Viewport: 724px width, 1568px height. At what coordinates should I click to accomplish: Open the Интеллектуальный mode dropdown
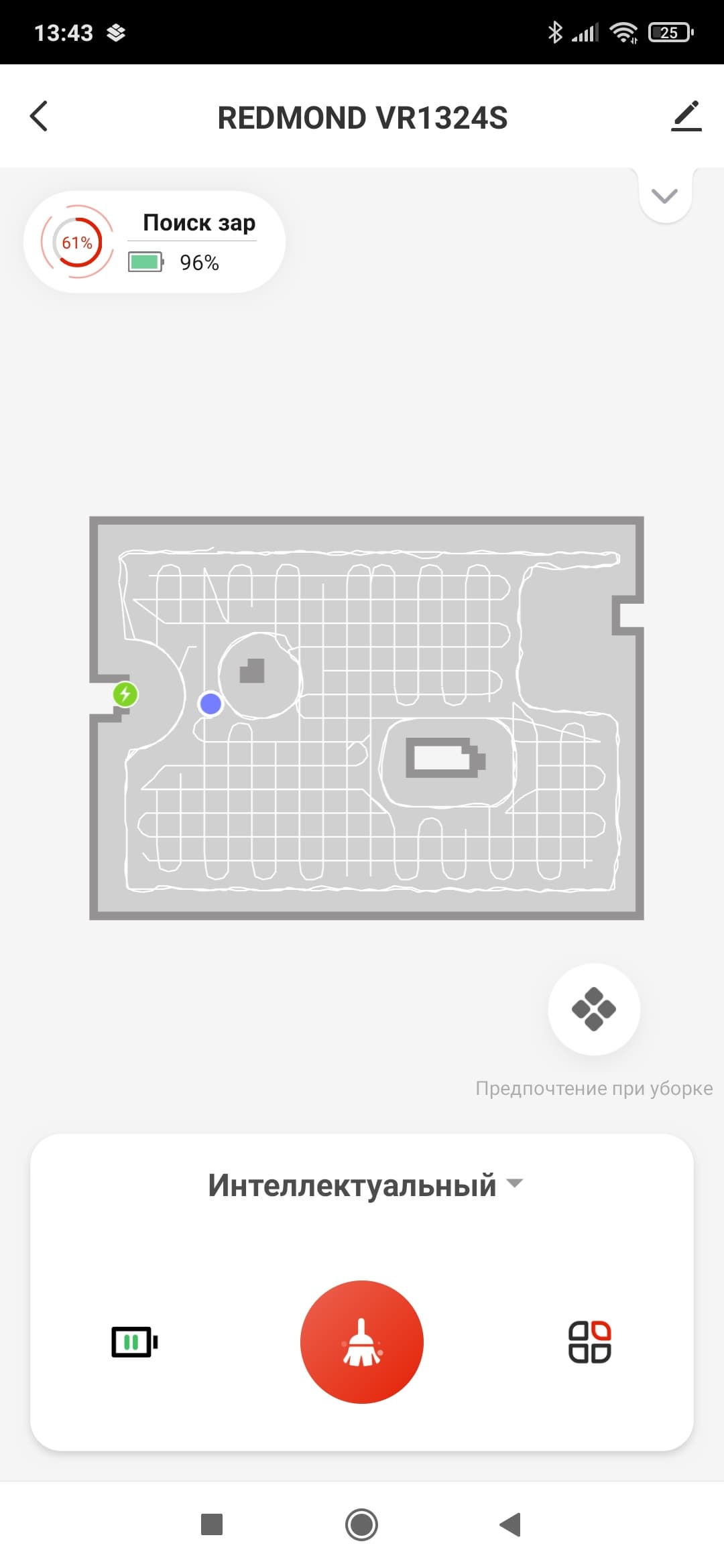click(x=364, y=1185)
